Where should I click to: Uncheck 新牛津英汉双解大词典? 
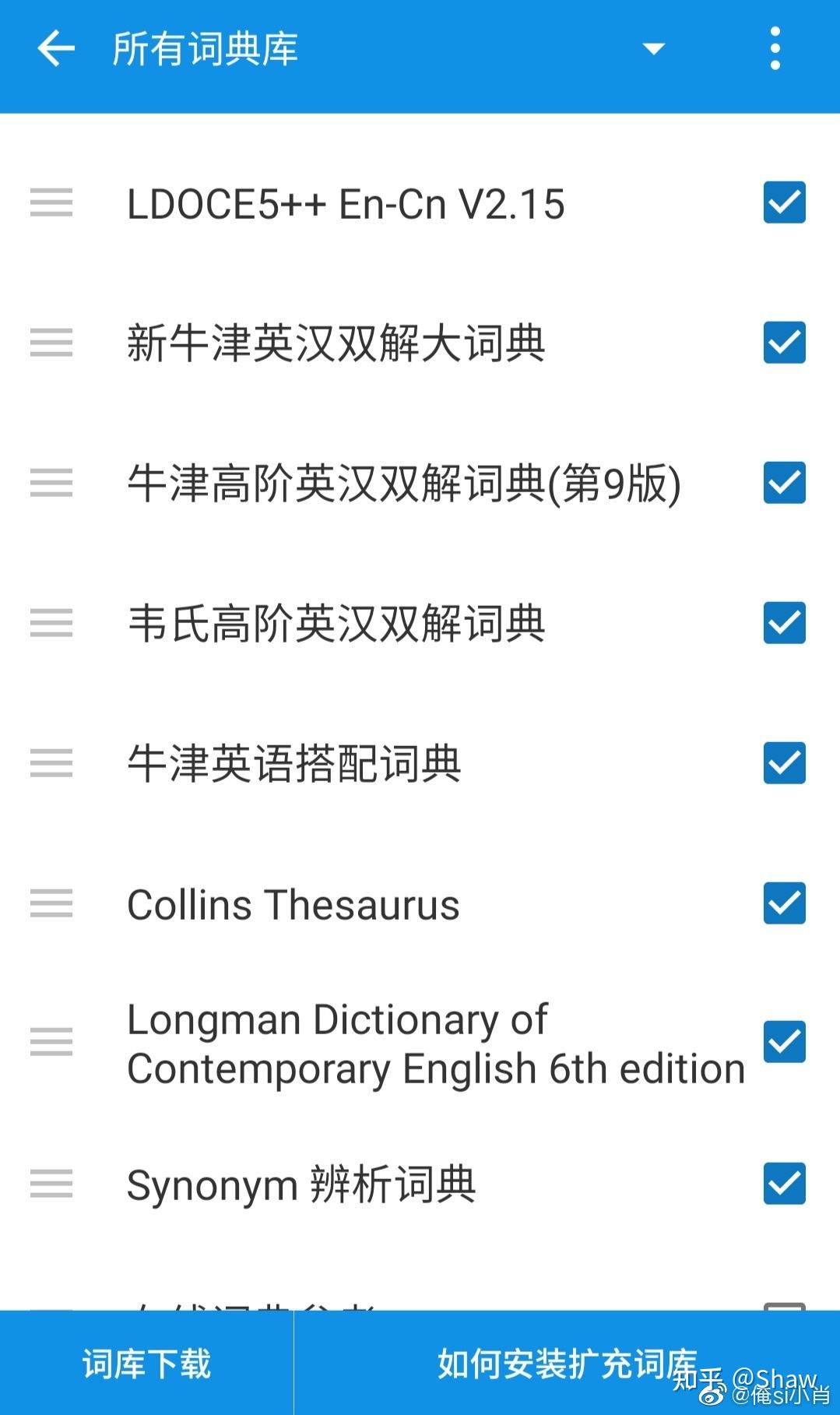(x=784, y=343)
